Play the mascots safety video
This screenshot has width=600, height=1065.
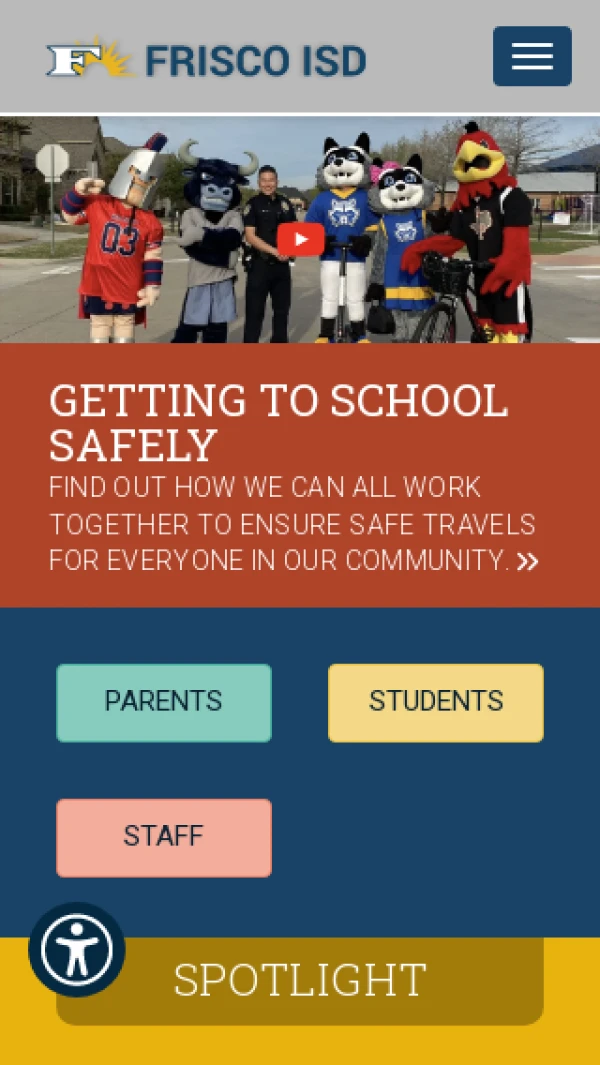(300, 239)
